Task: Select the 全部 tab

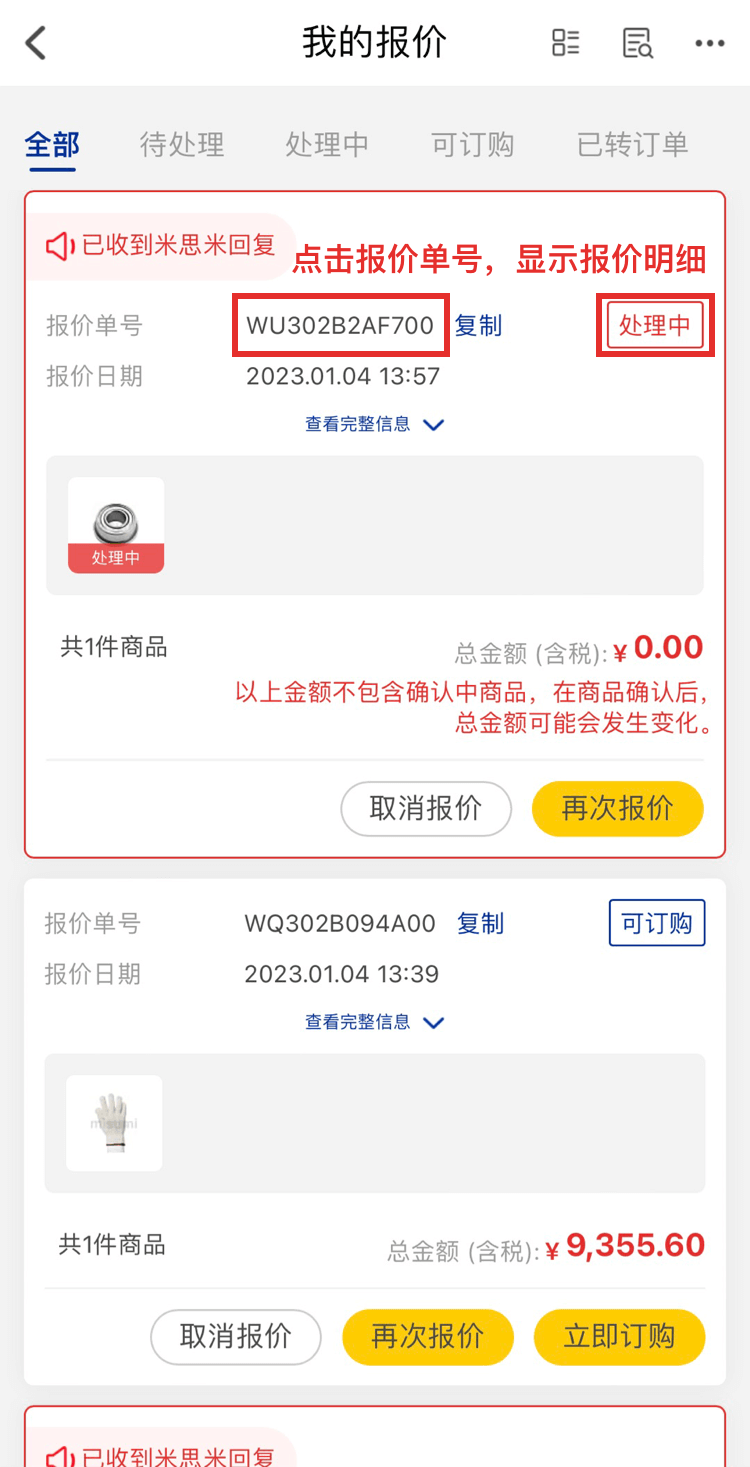Action: (52, 145)
